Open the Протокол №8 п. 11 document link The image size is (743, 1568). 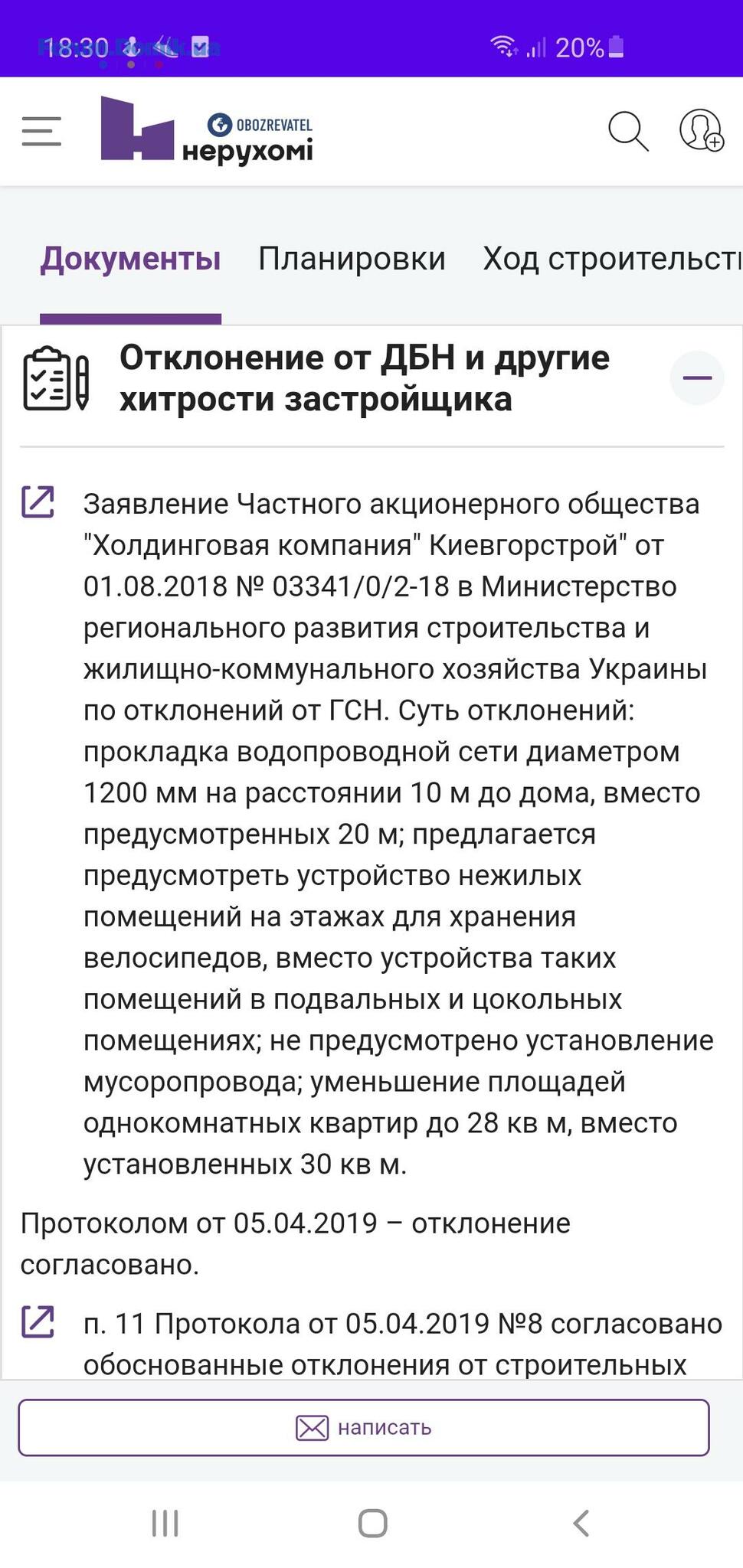click(x=38, y=1322)
